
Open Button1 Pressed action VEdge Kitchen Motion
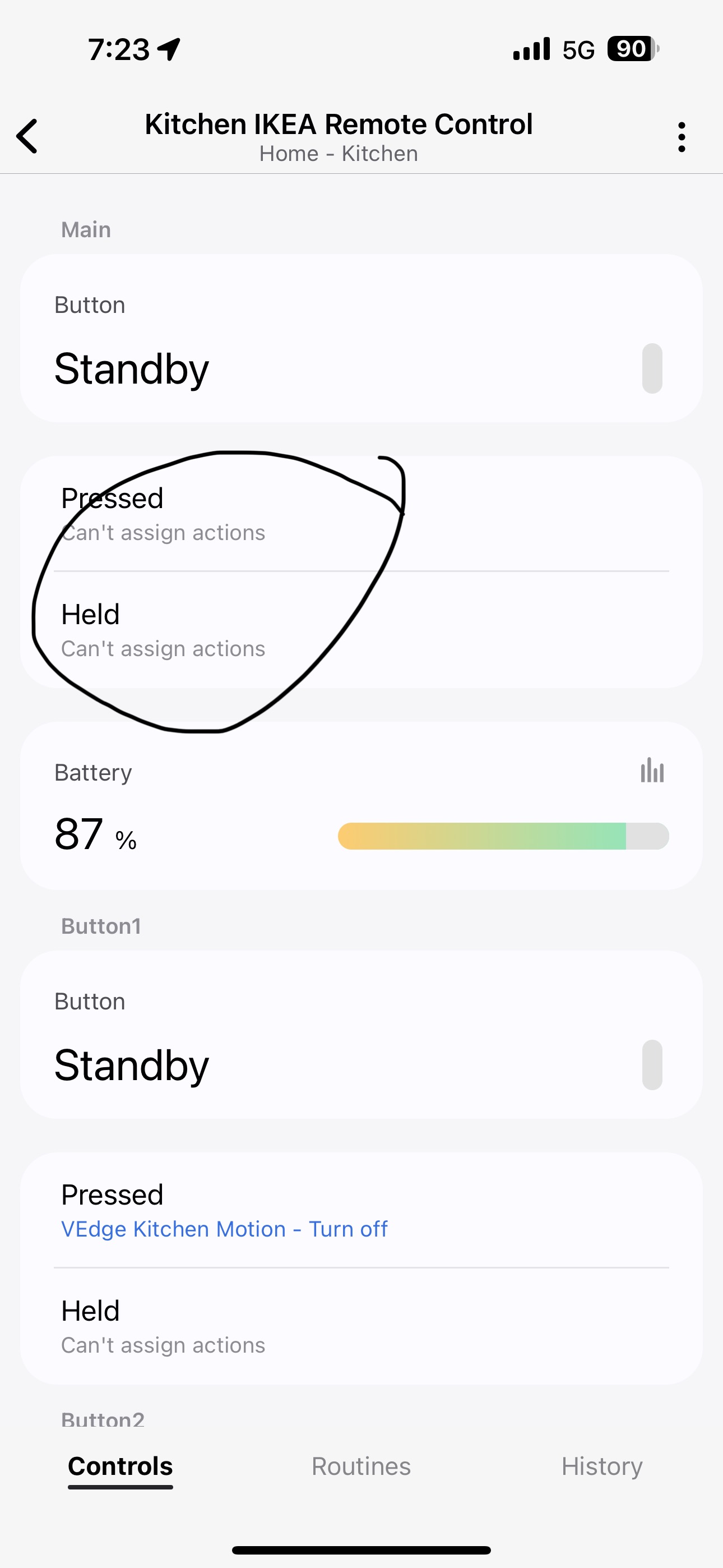click(x=224, y=1229)
